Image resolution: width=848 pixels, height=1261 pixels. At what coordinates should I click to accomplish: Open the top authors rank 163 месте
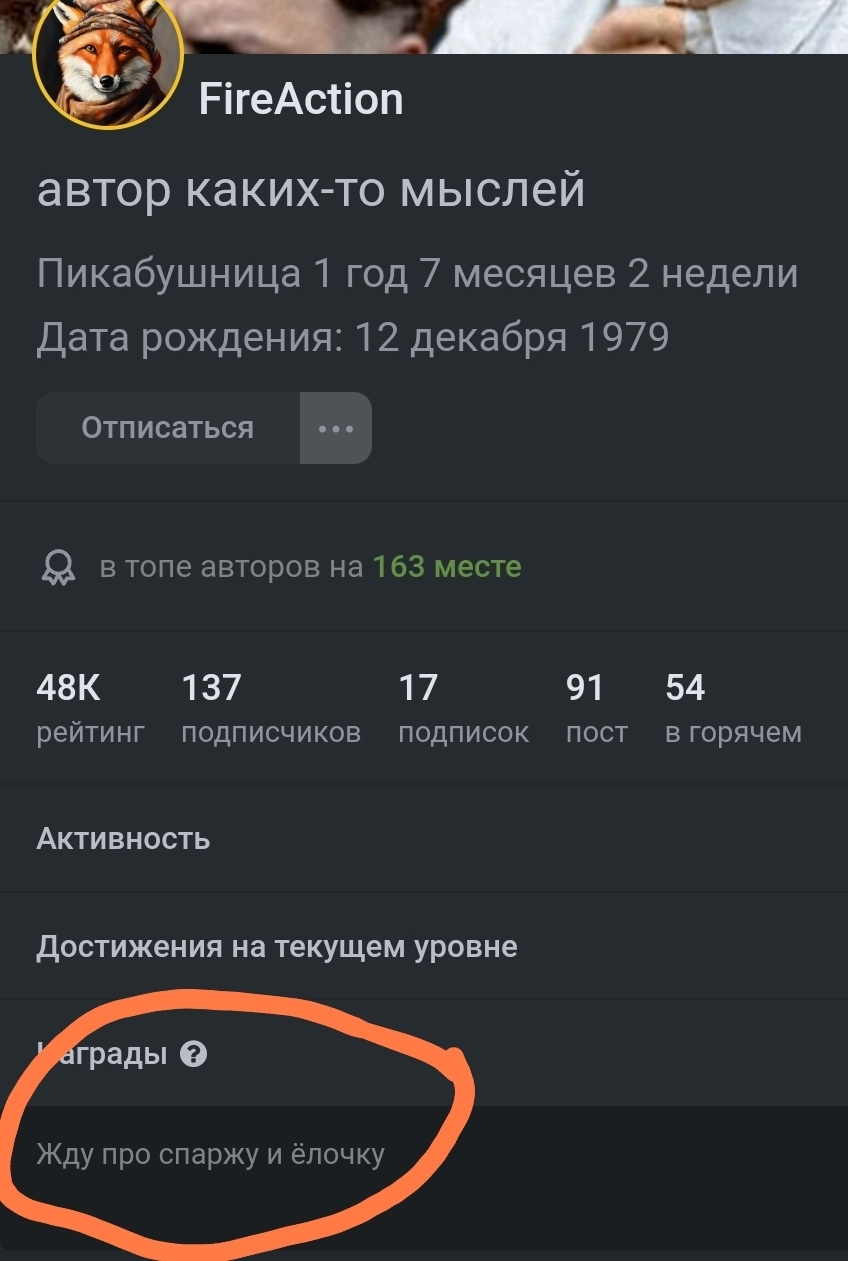[446, 567]
